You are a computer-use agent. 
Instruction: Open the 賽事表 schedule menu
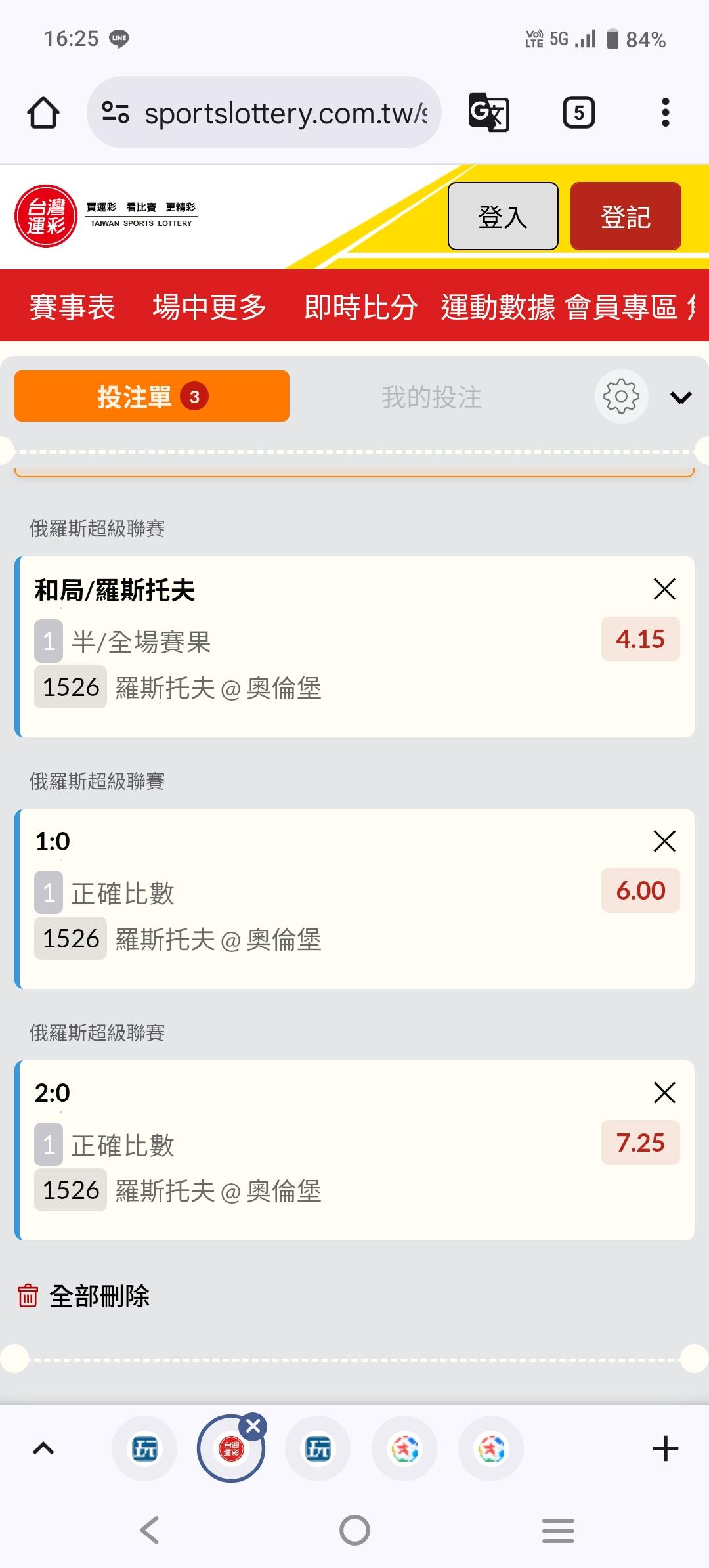72,307
